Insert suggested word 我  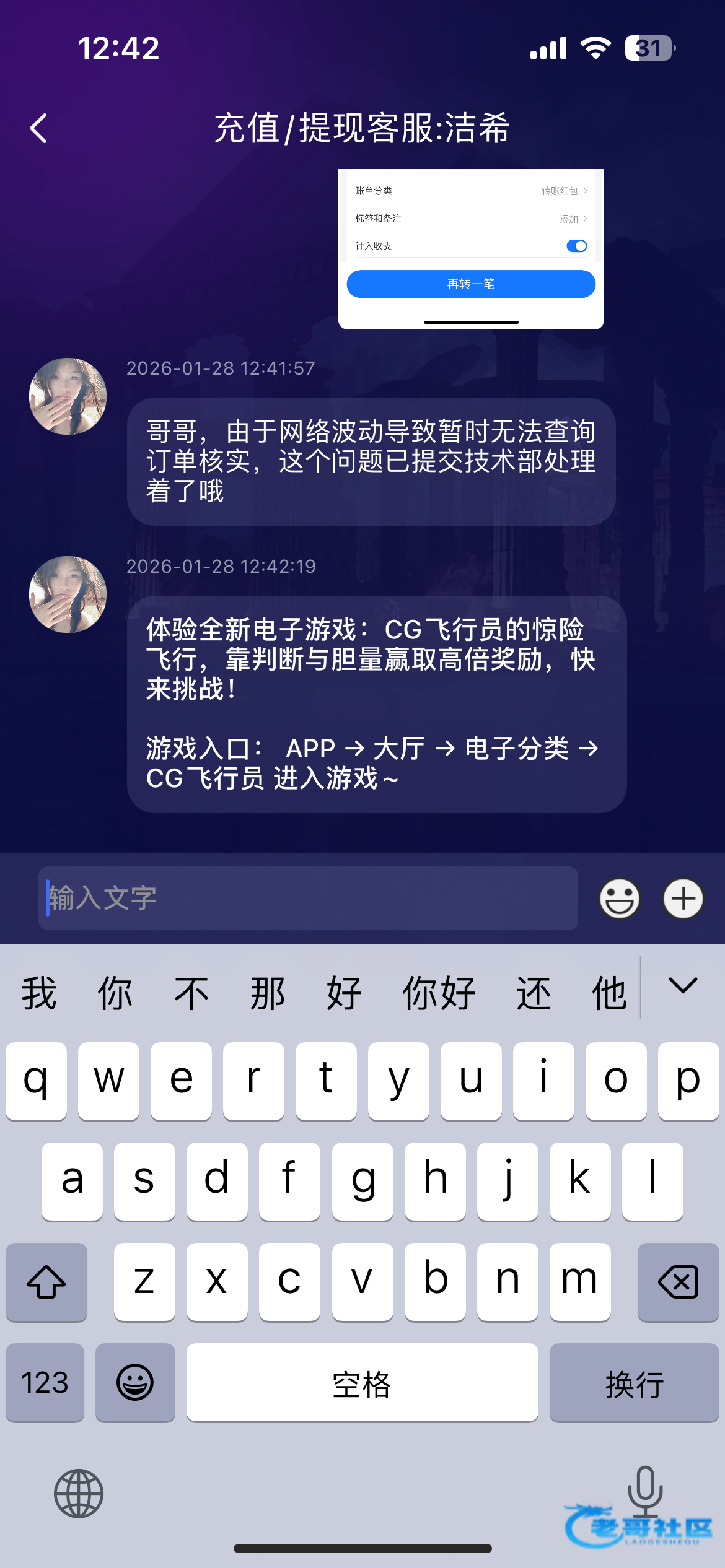tap(39, 993)
